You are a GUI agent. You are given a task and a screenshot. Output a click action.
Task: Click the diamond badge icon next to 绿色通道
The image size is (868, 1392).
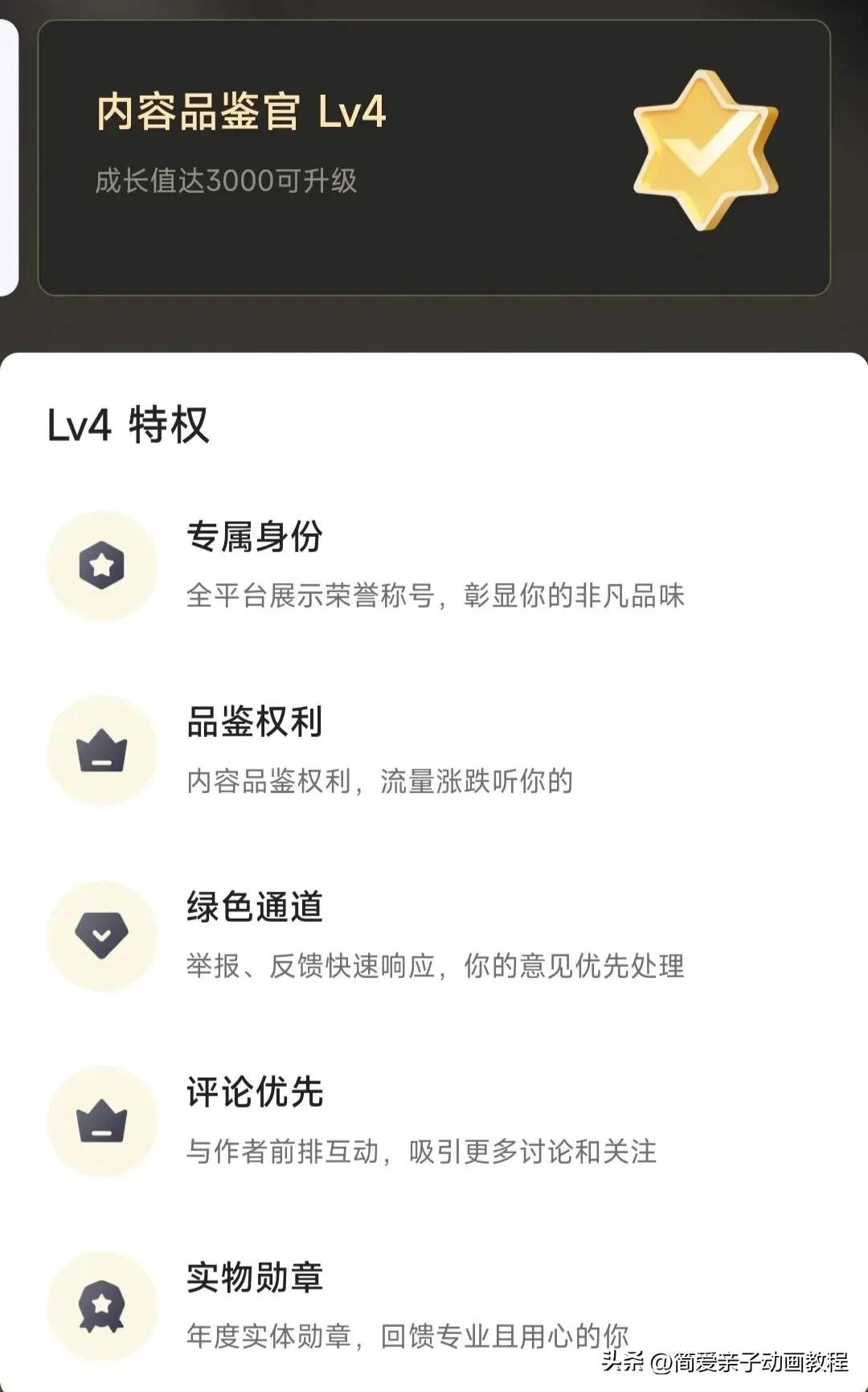tap(101, 933)
